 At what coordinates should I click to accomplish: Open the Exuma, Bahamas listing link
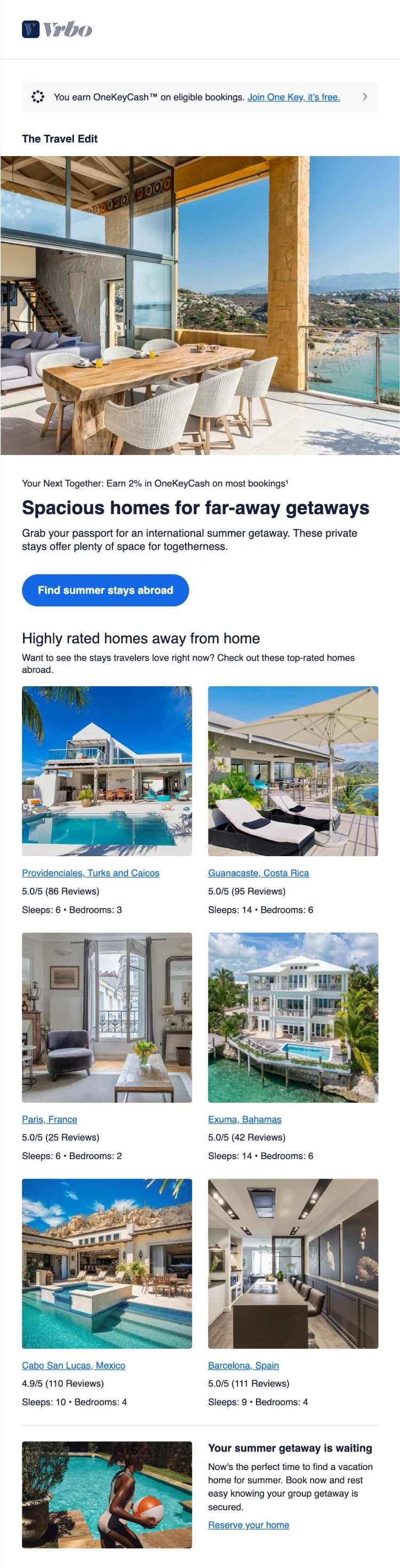(244, 1119)
